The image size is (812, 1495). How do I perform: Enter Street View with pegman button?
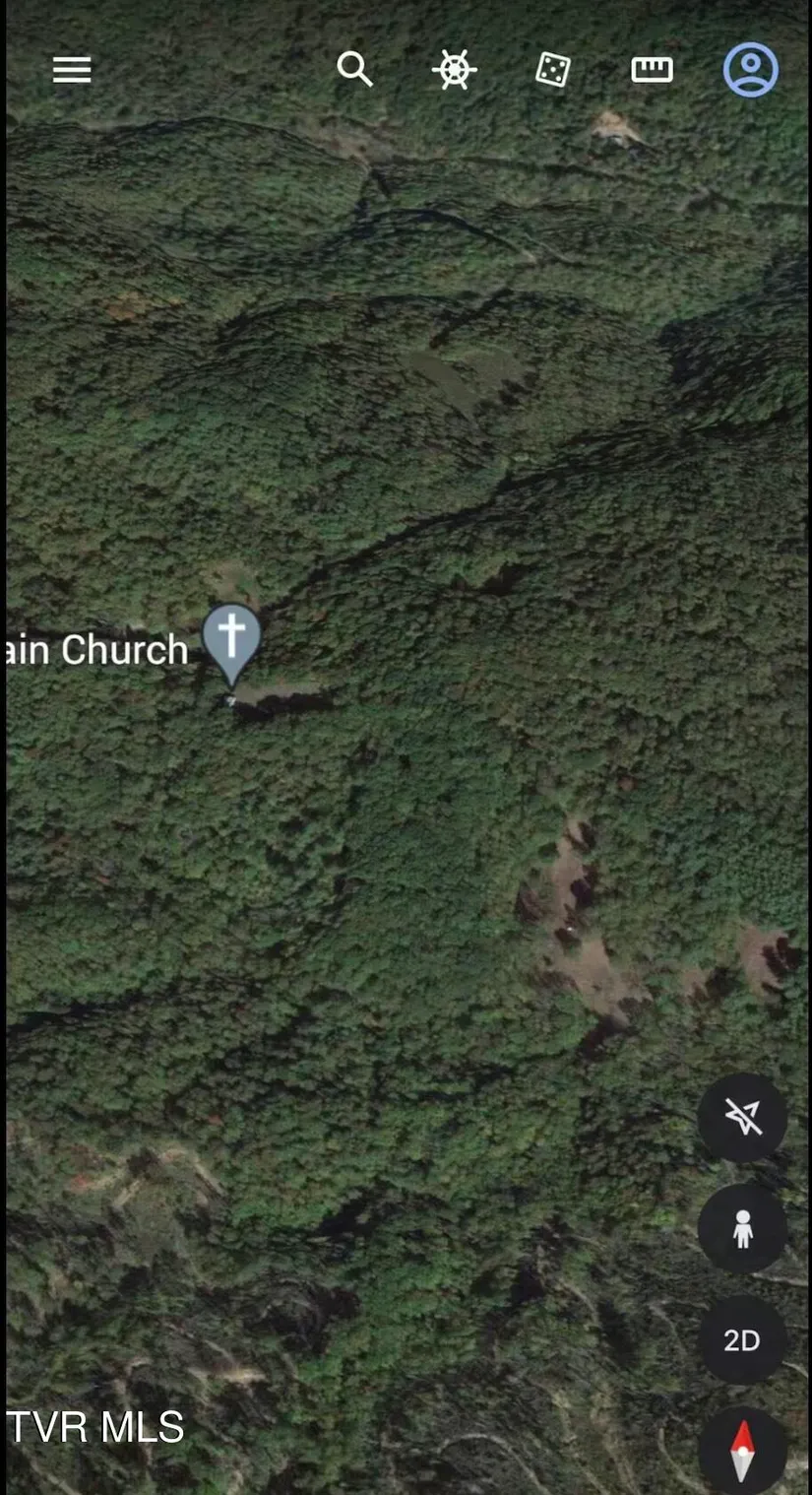click(742, 1229)
